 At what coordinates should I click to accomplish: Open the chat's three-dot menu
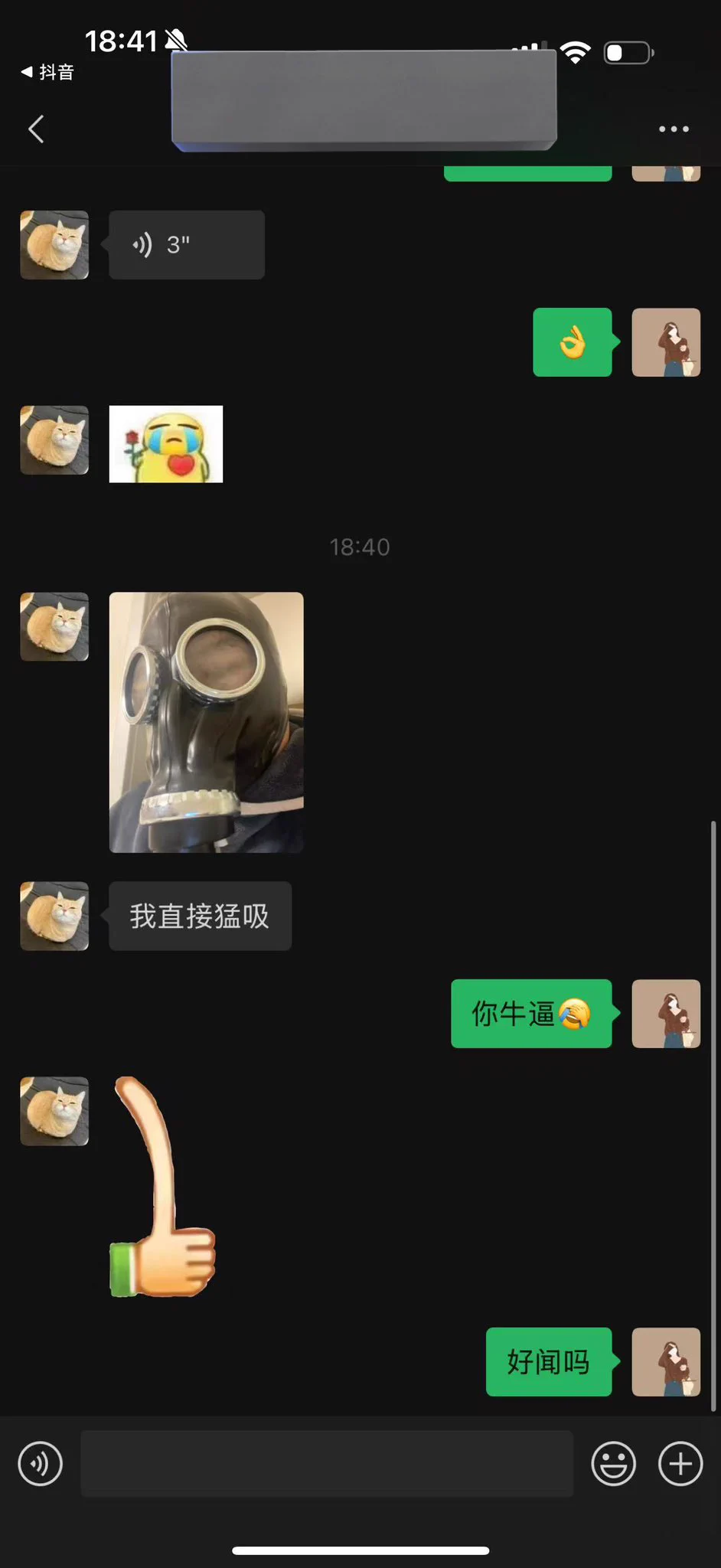click(674, 129)
